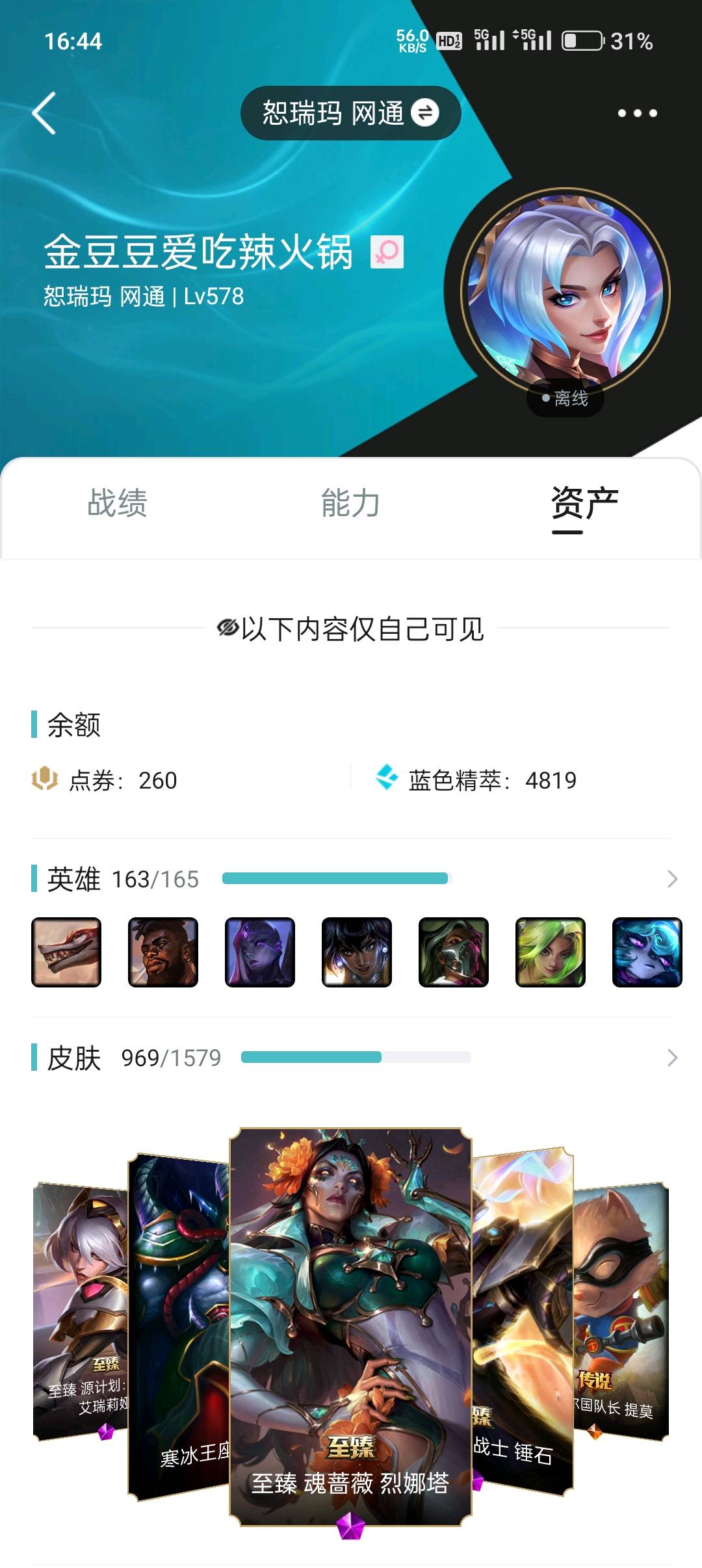Open the 提莫 传说 skin card
The image size is (702, 1568).
tap(621, 1311)
